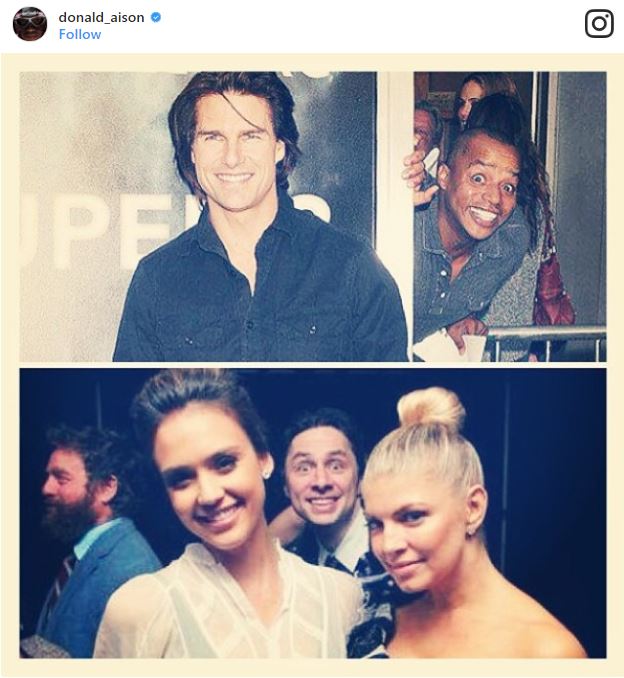Open the donald_aison username link
Viewport: 624px width, 678px height.
pyautogui.click(x=101, y=17)
